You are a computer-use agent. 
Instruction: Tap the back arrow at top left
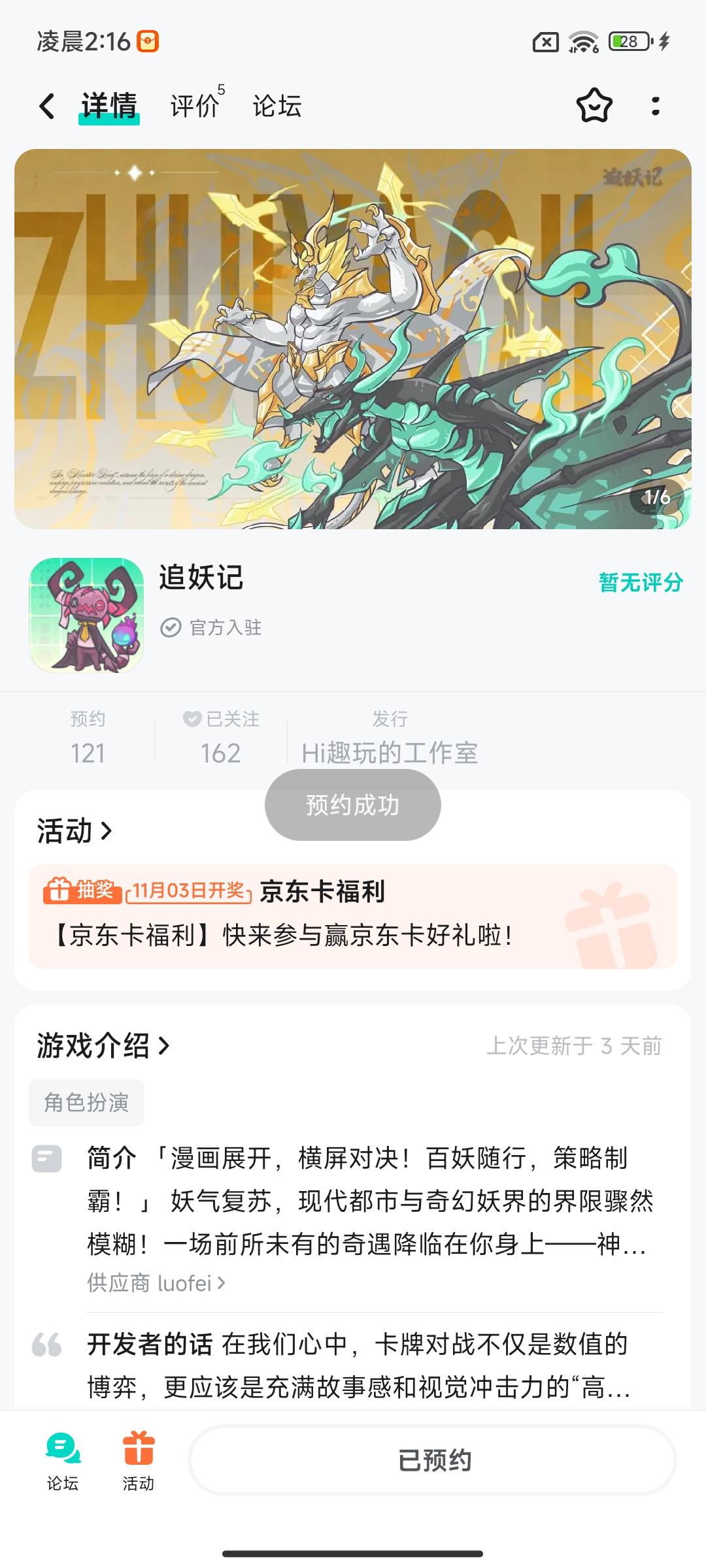pyautogui.click(x=48, y=106)
